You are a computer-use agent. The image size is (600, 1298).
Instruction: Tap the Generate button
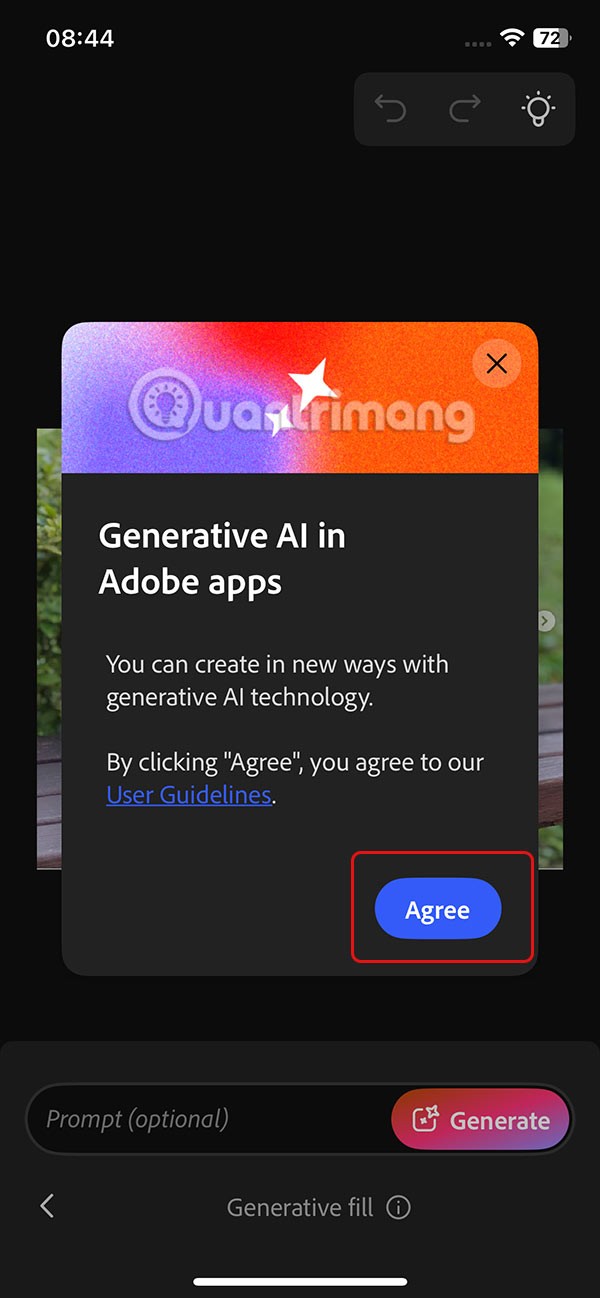(481, 1120)
